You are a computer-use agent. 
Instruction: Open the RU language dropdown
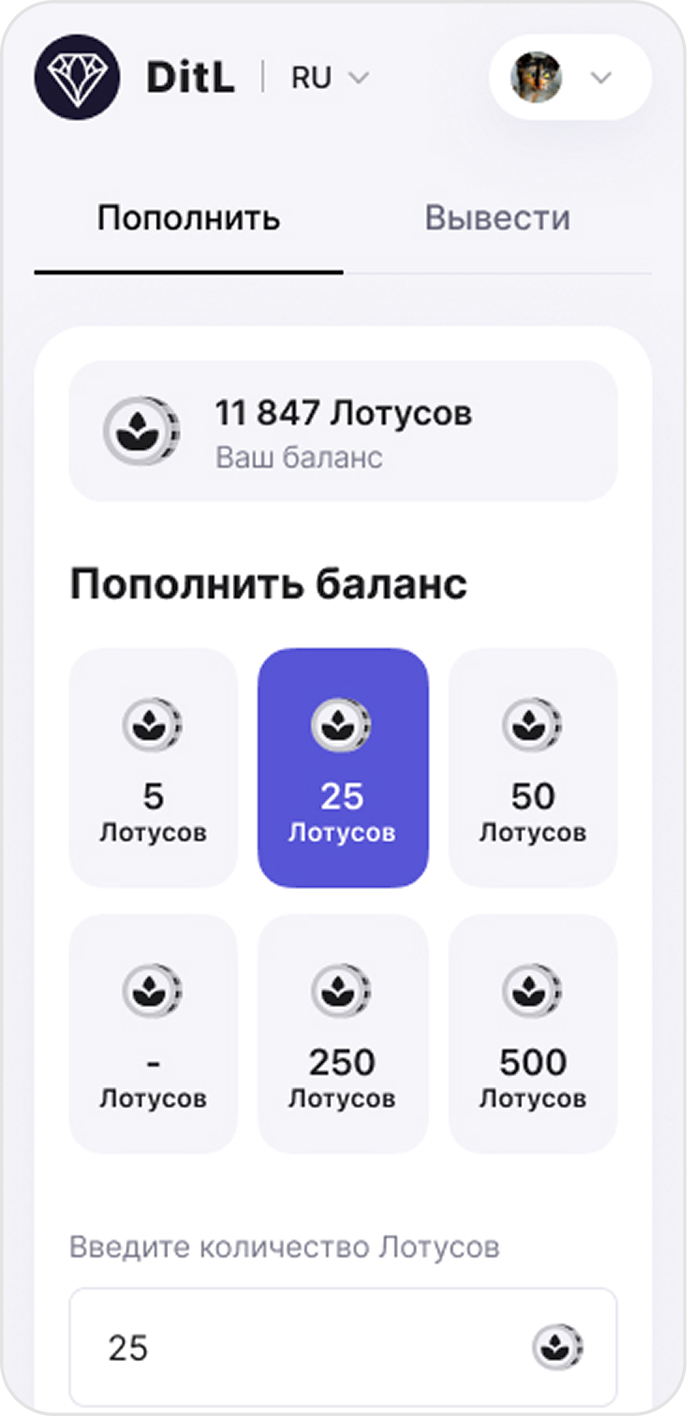tap(330, 78)
